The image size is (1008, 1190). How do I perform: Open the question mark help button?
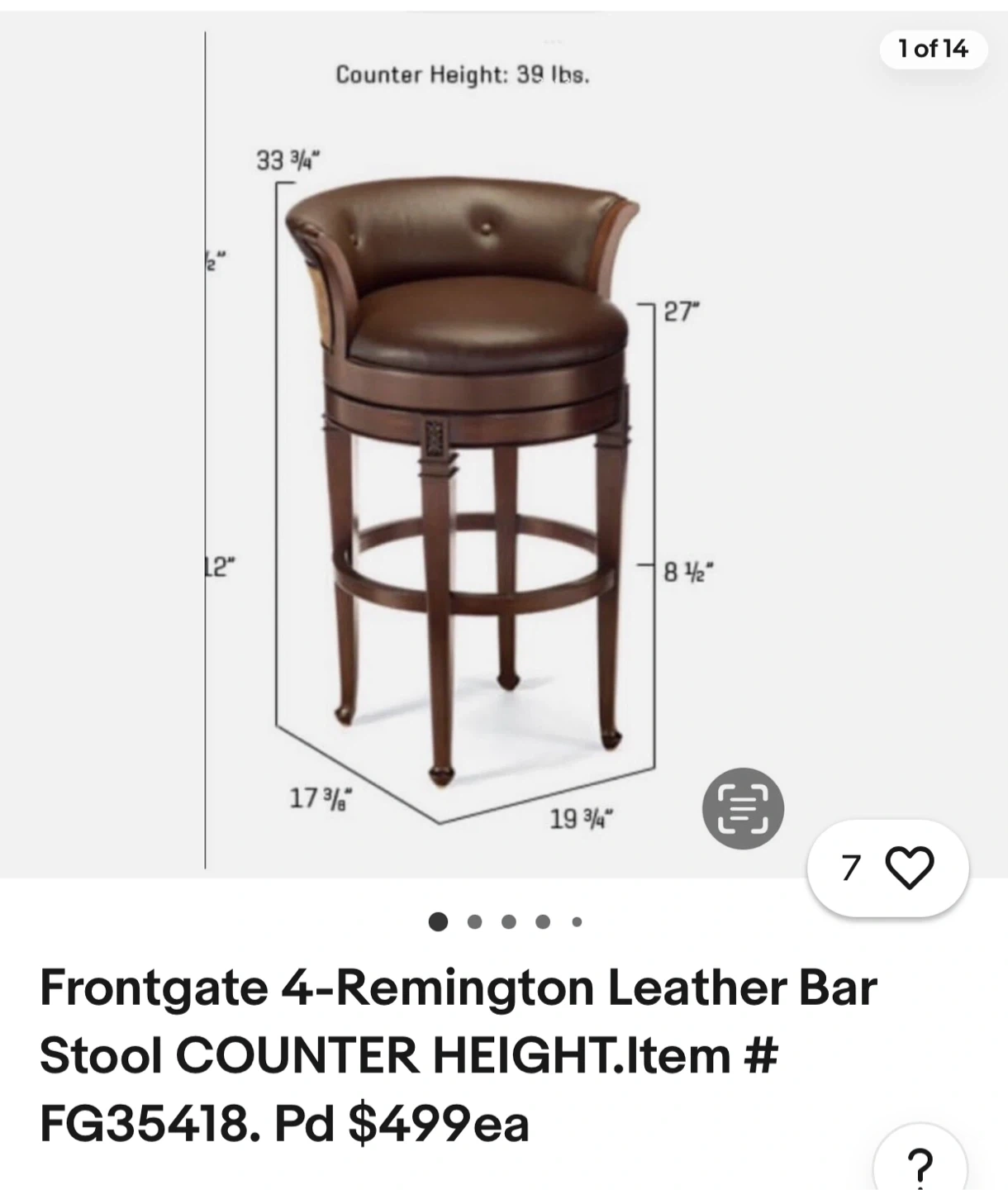(919, 1165)
